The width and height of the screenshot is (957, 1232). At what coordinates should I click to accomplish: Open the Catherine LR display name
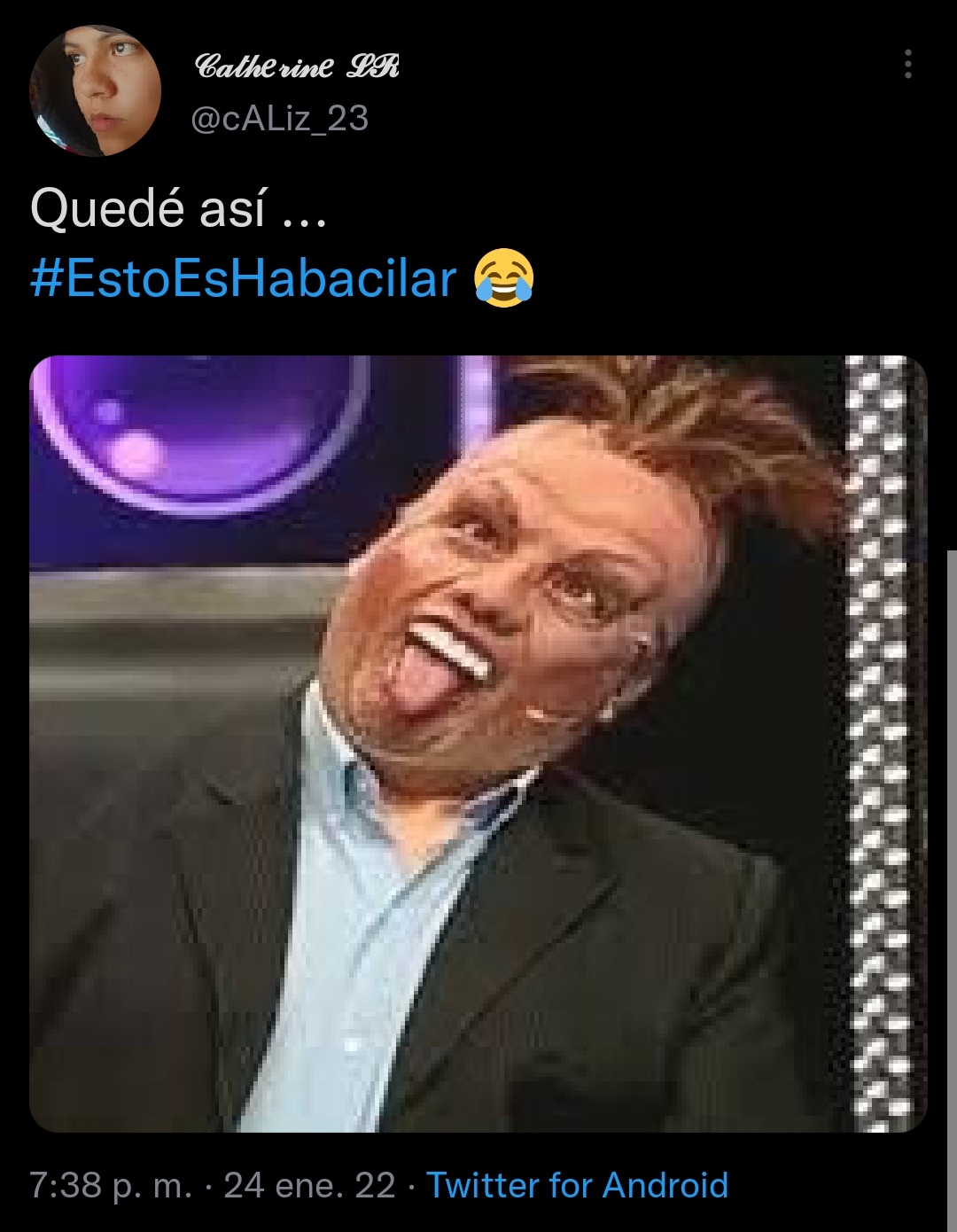coord(296,66)
